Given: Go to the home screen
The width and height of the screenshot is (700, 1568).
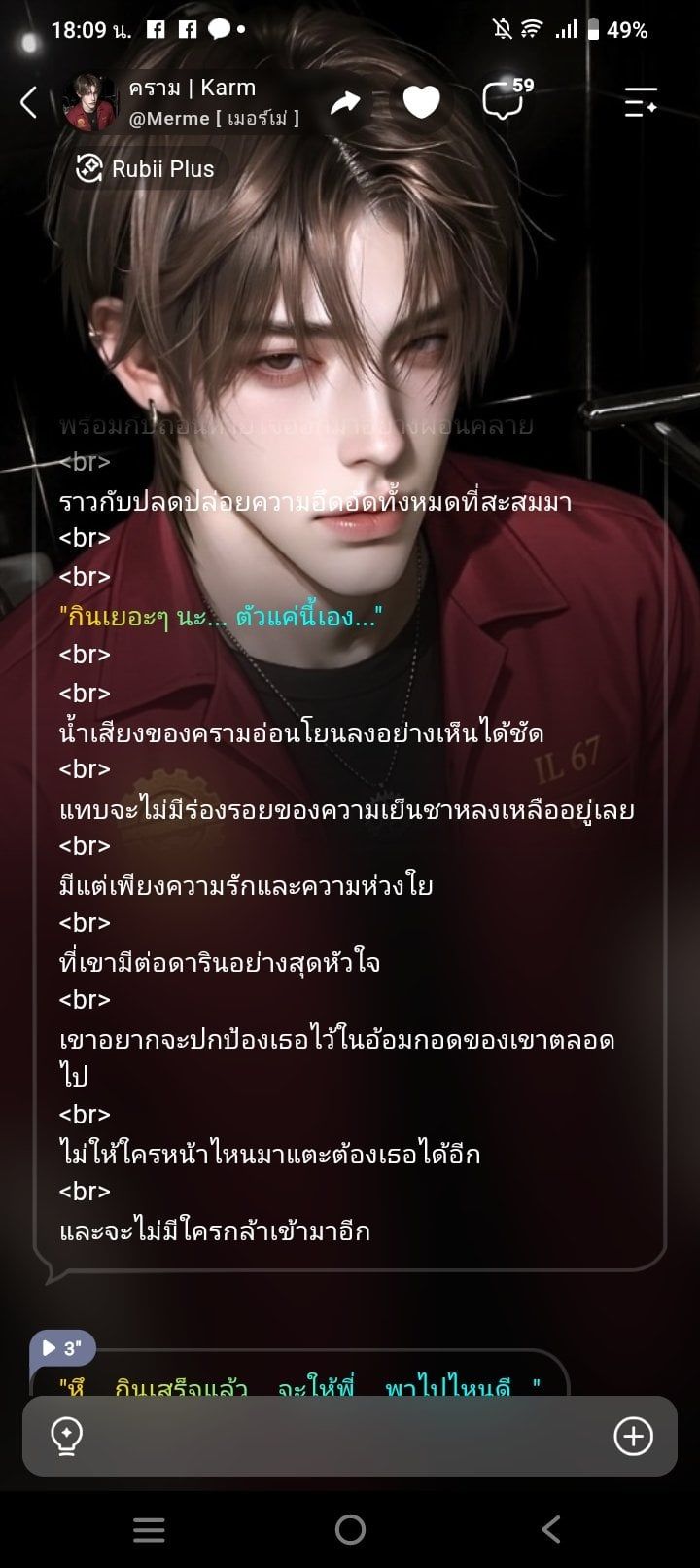Looking at the screenshot, I should pos(350,1530).
